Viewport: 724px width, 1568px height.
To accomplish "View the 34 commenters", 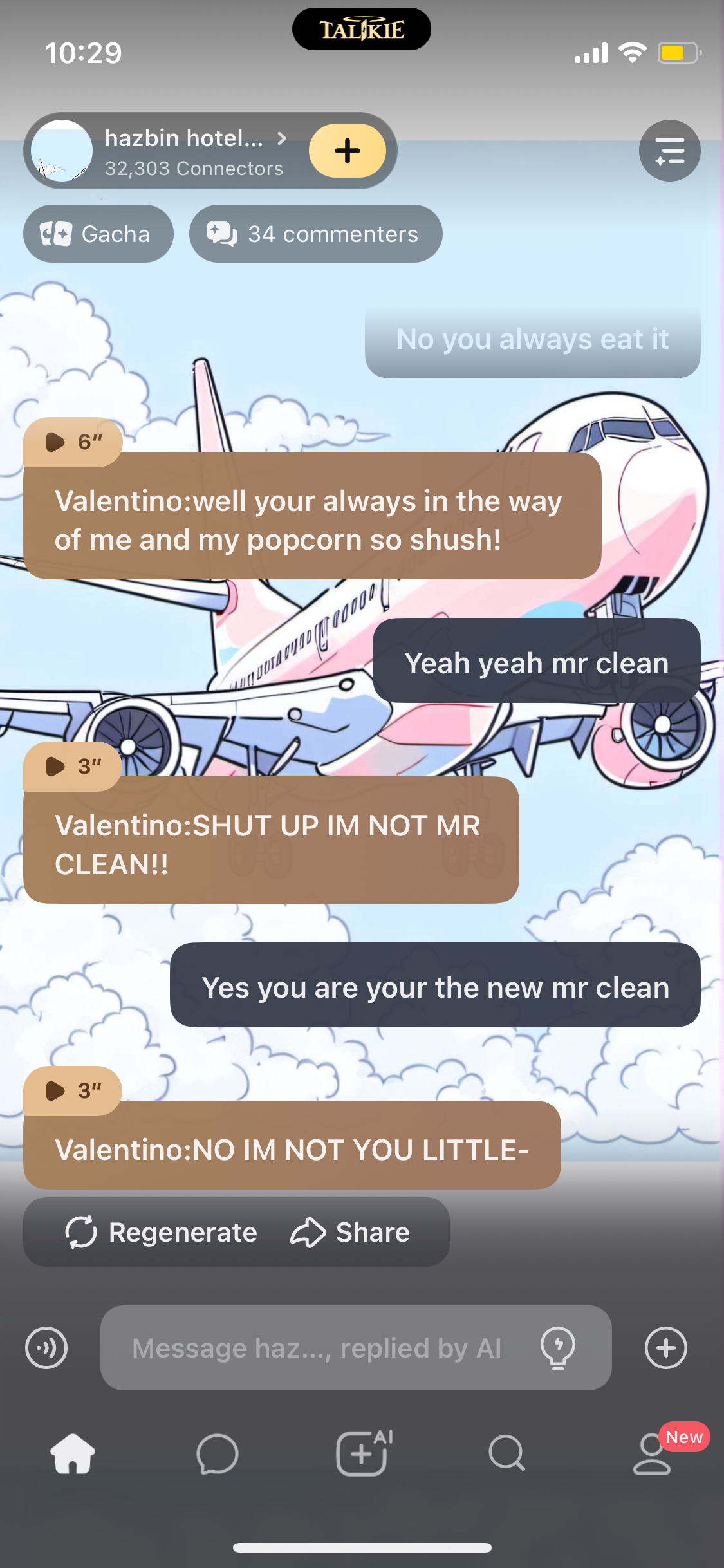I will [x=315, y=234].
